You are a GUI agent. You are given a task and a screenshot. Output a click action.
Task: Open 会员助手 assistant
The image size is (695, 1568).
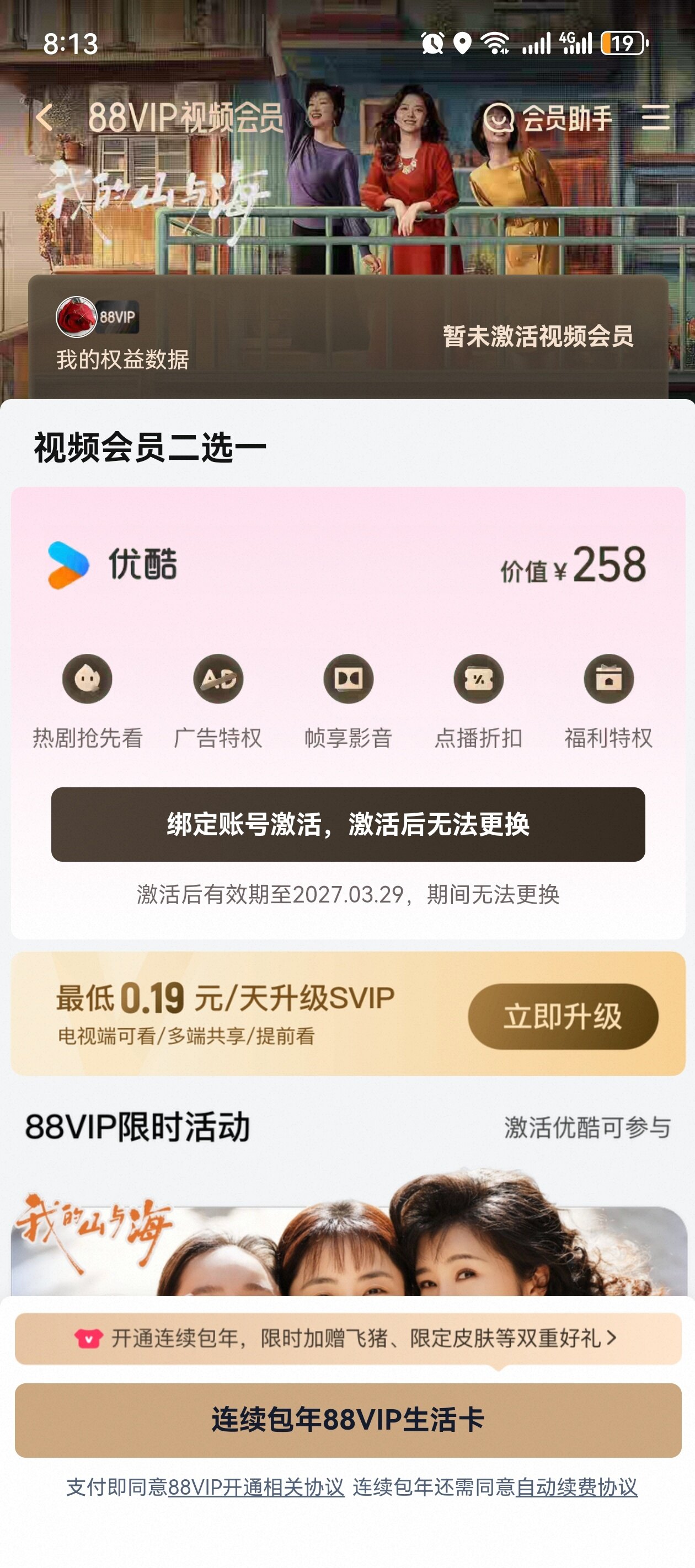548,117
